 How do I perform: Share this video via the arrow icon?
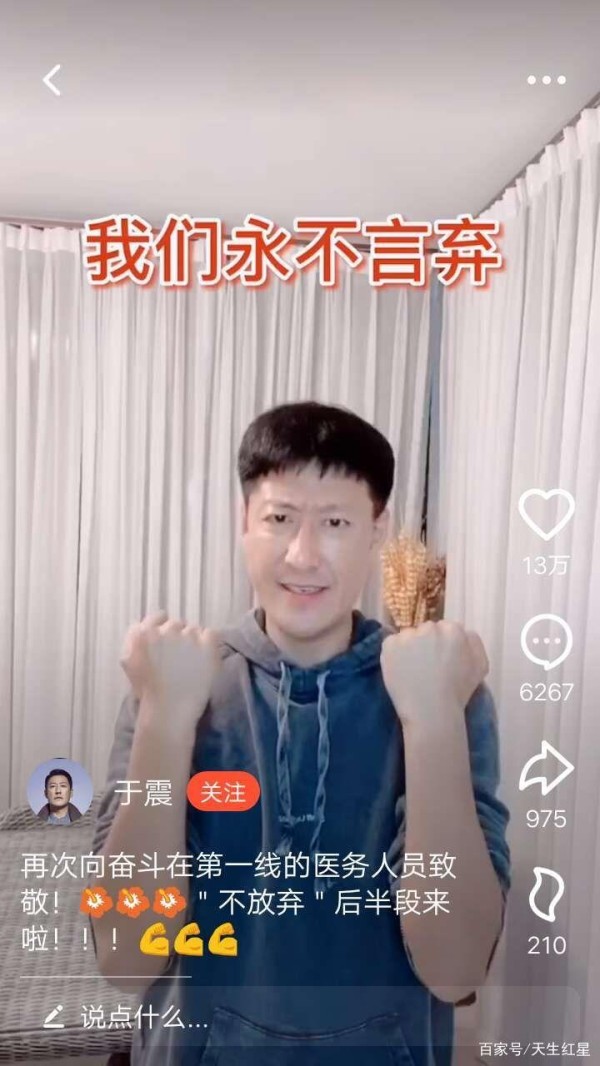point(546,769)
